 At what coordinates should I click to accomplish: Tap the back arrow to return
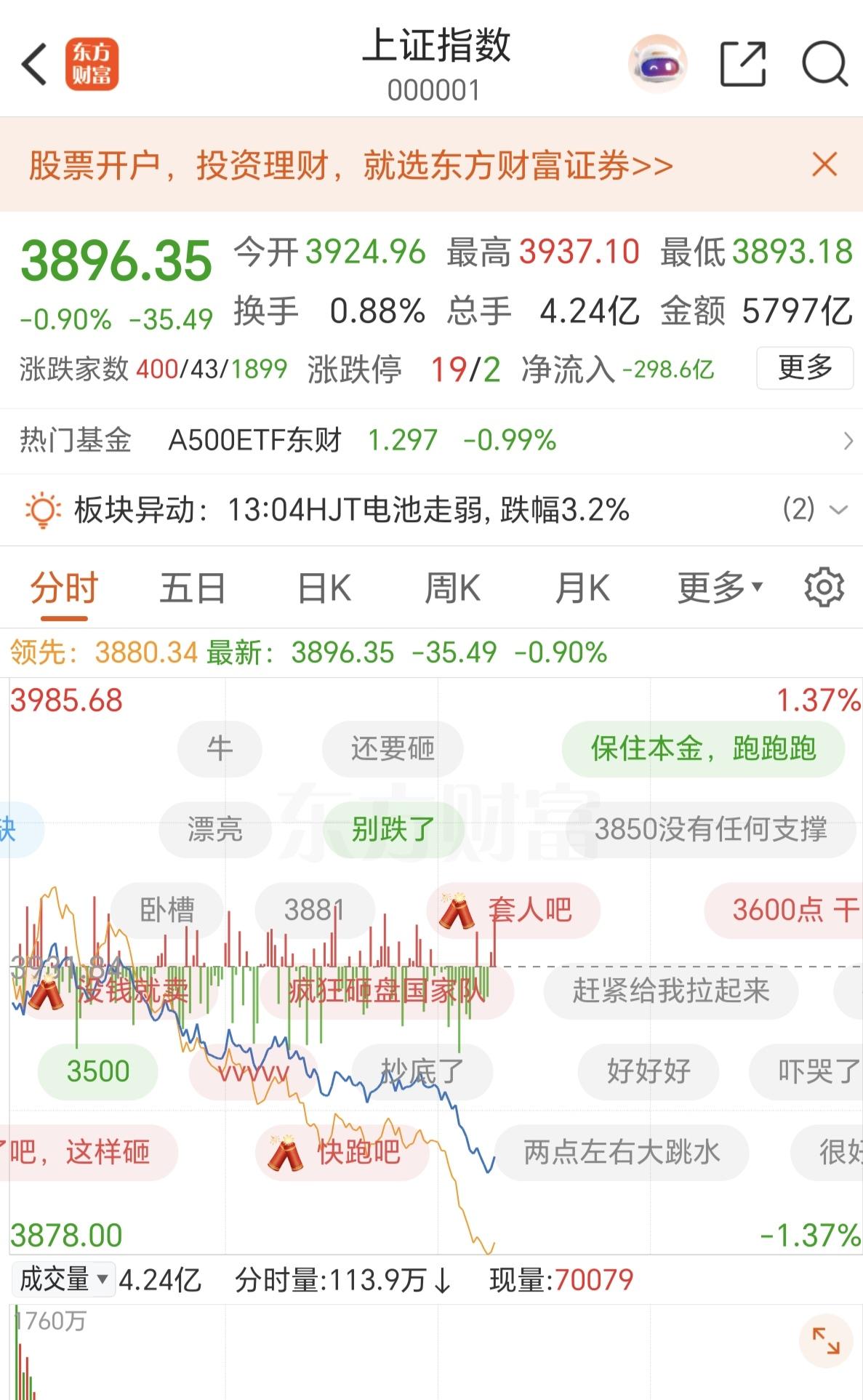click(34, 63)
